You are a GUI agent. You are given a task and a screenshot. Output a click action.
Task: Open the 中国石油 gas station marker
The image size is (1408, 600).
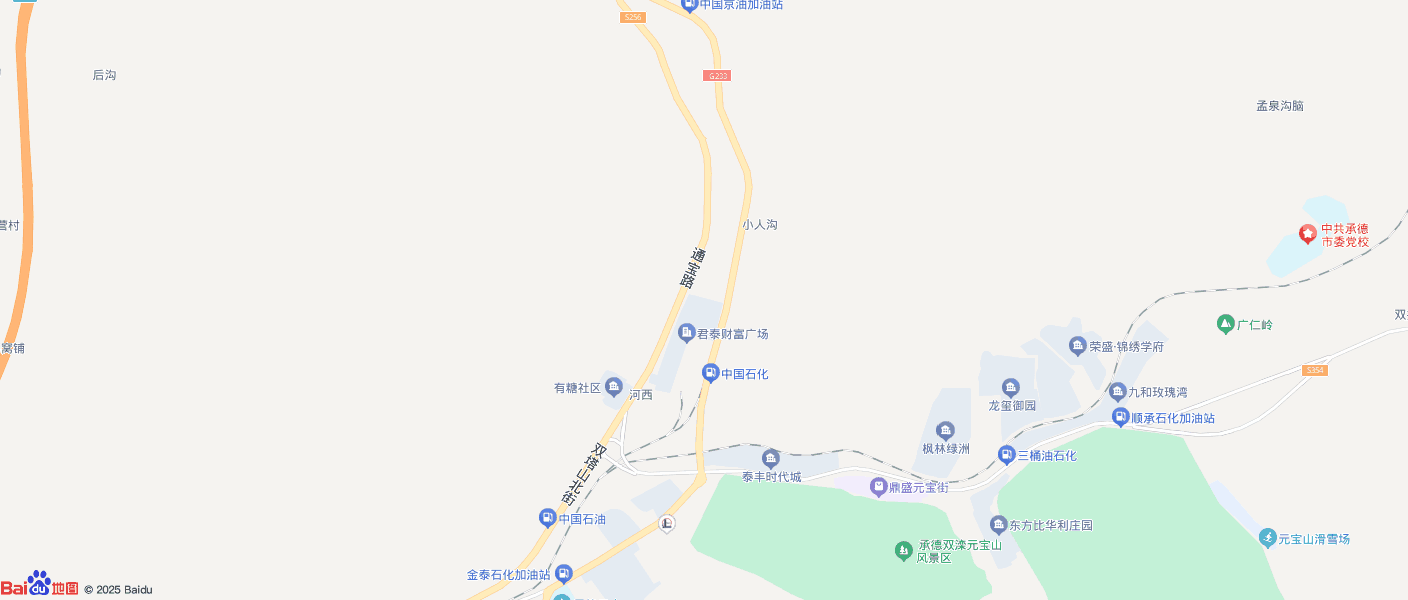(x=547, y=518)
